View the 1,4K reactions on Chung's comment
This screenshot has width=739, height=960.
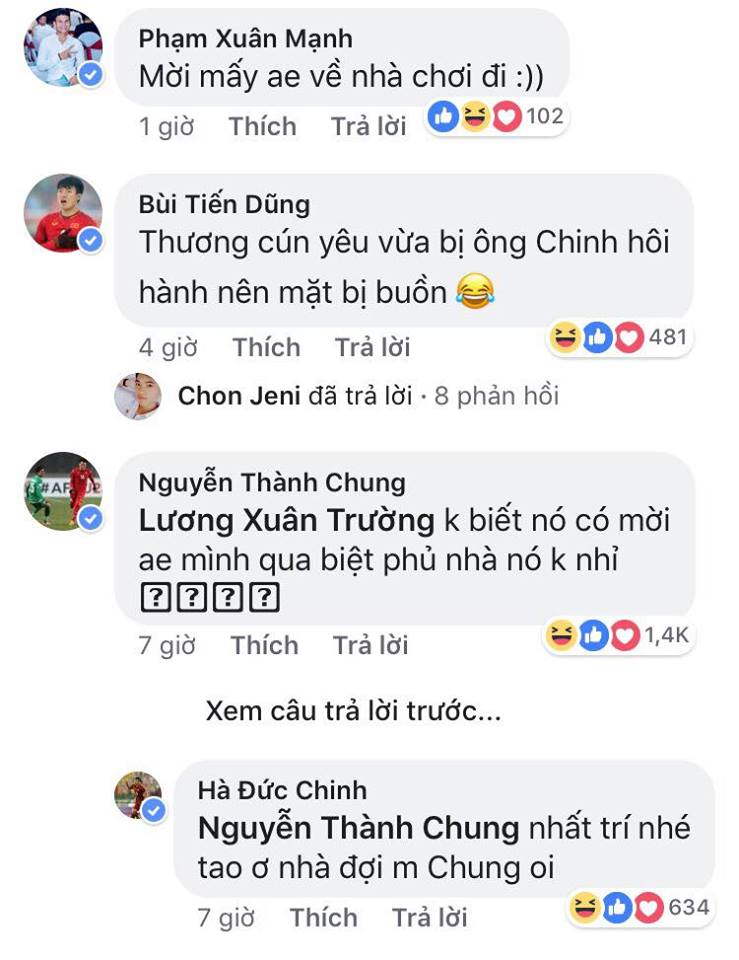pyautogui.click(x=619, y=633)
